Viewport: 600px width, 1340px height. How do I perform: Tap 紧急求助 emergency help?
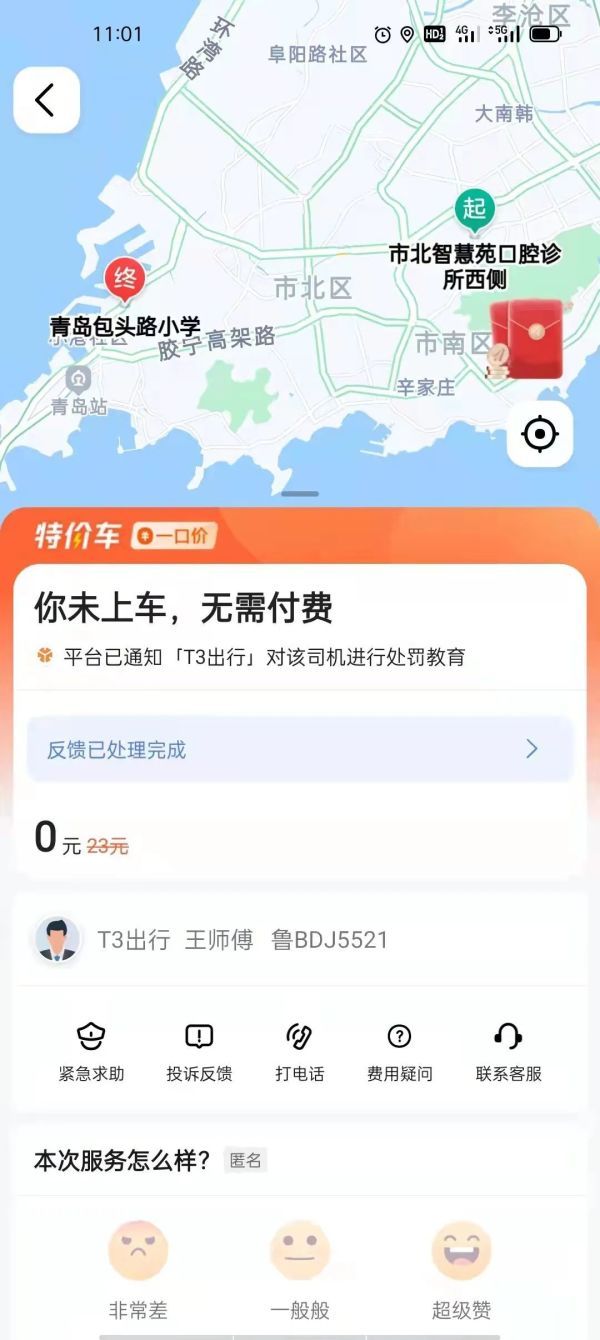(x=91, y=1051)
